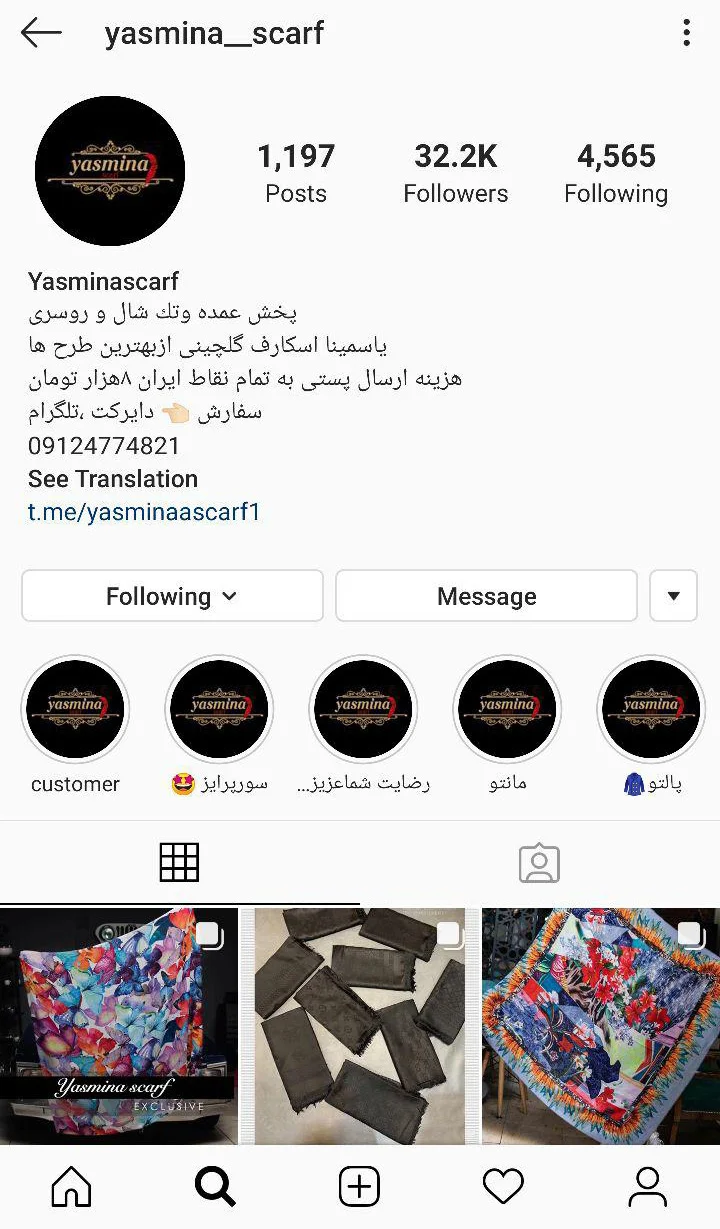The image size is (720, 1229).
Task: Open the سورپرایز highlight circle
Action: [x=219, y=708]
